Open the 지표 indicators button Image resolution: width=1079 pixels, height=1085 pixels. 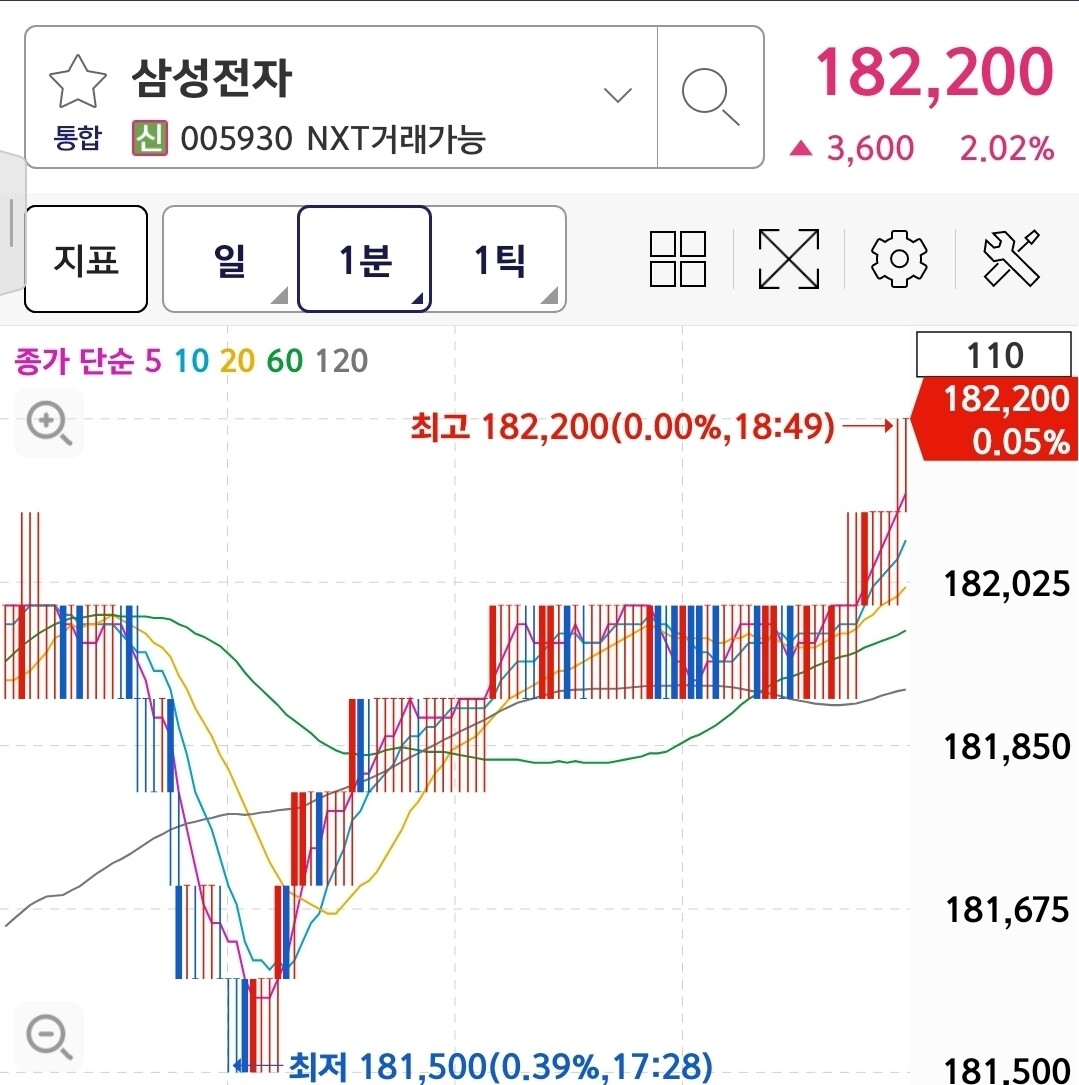tap(86, 259)
